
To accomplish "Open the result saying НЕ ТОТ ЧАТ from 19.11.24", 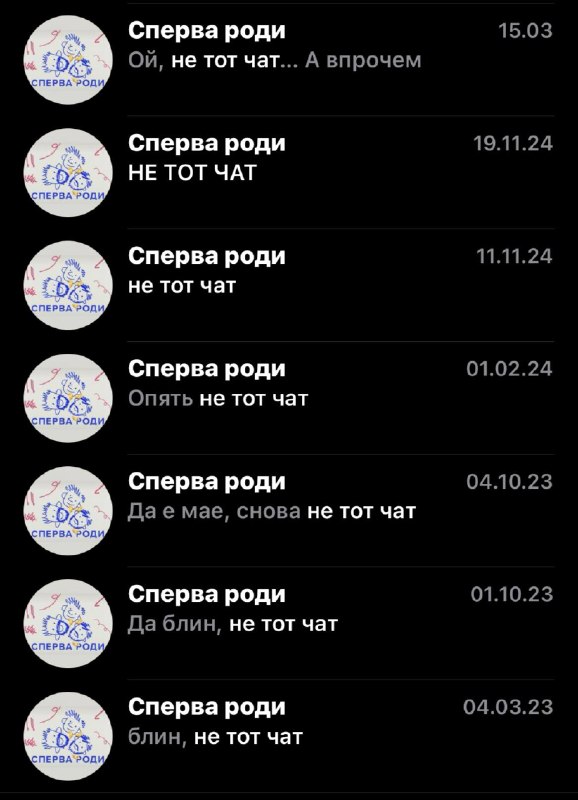I will click(x=289, y=172).
